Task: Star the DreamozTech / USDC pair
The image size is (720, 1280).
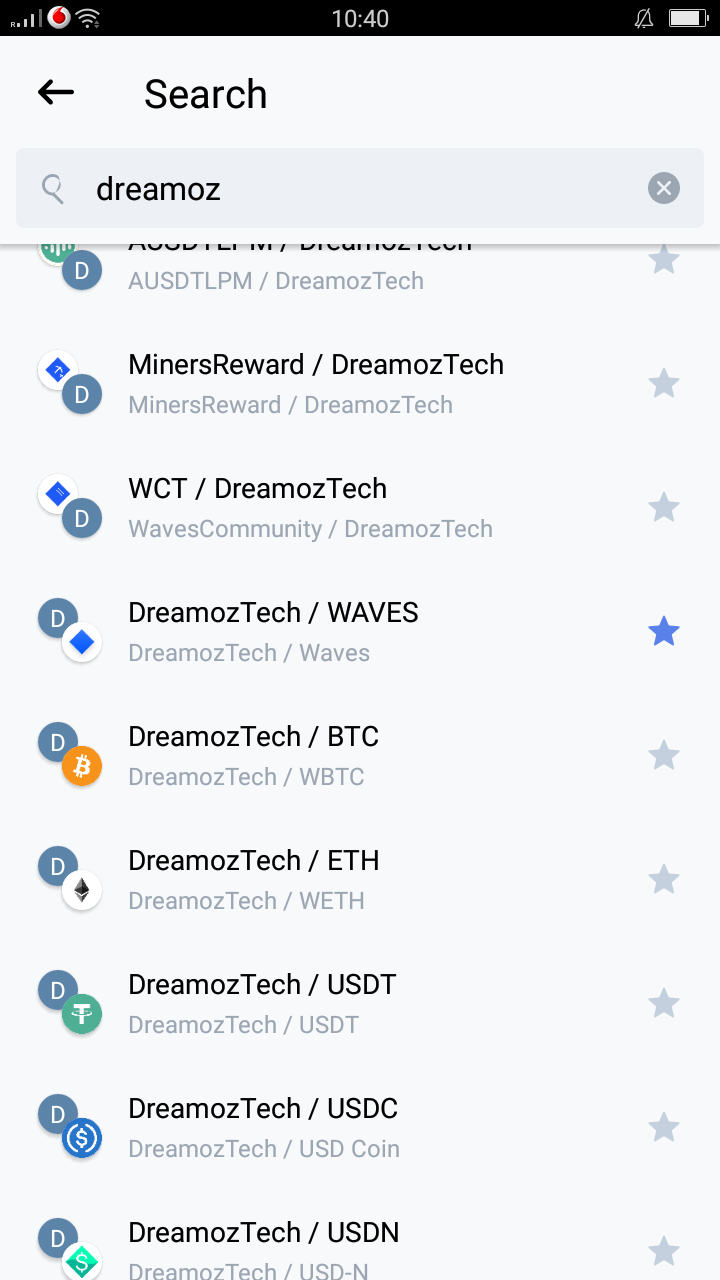Action: (x=664, y=1128)
